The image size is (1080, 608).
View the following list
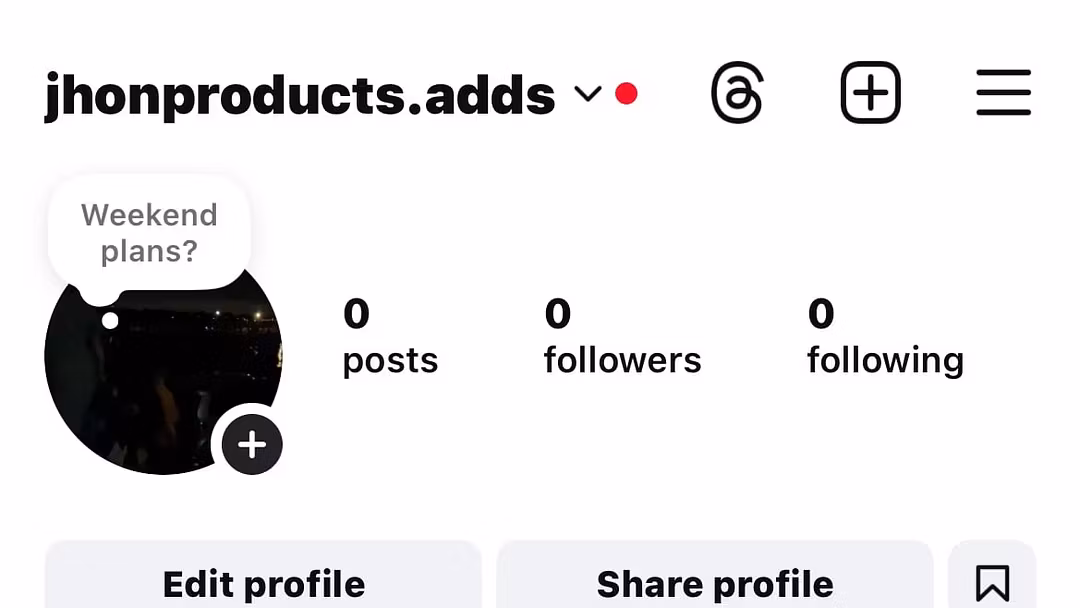pos(885,338)
